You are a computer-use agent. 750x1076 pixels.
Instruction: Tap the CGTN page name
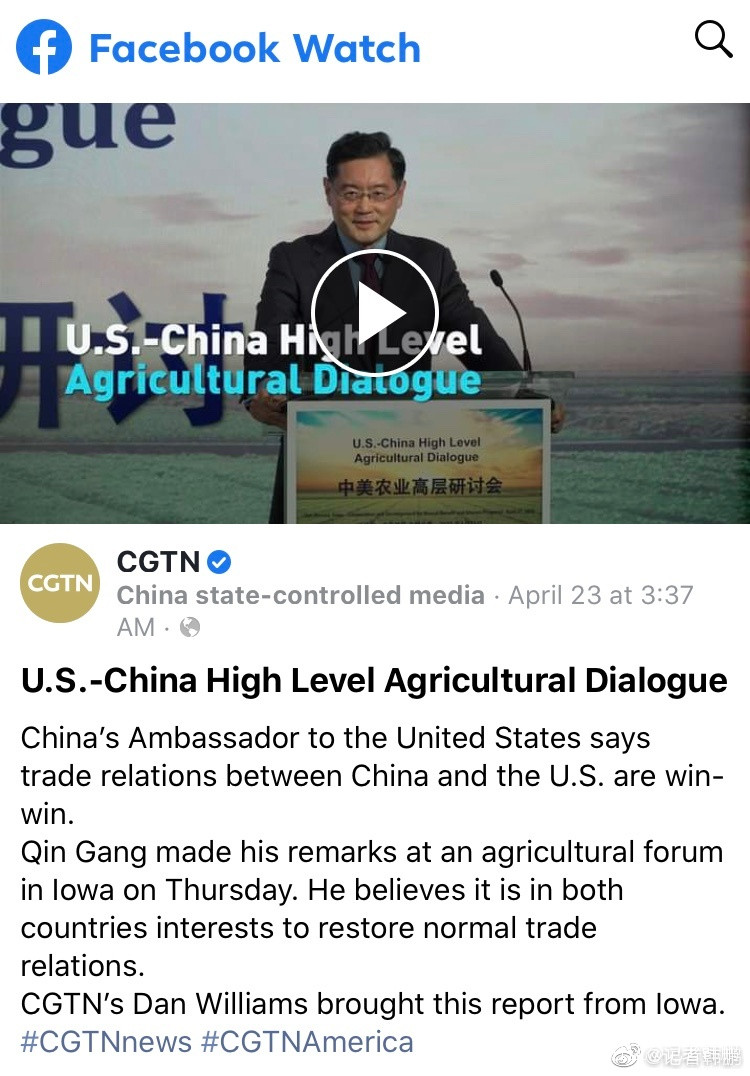pos(159,562)
